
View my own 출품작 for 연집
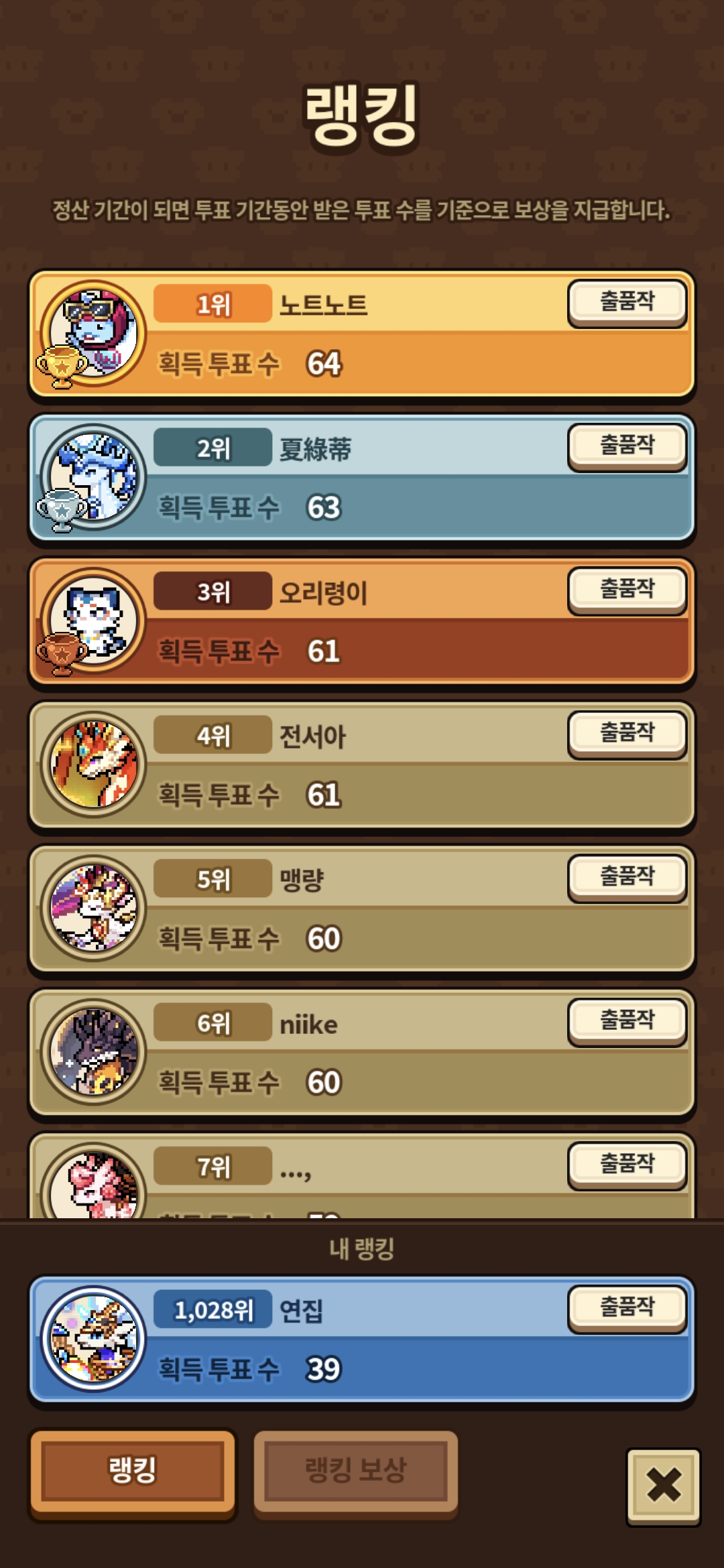click(627, 1307)
